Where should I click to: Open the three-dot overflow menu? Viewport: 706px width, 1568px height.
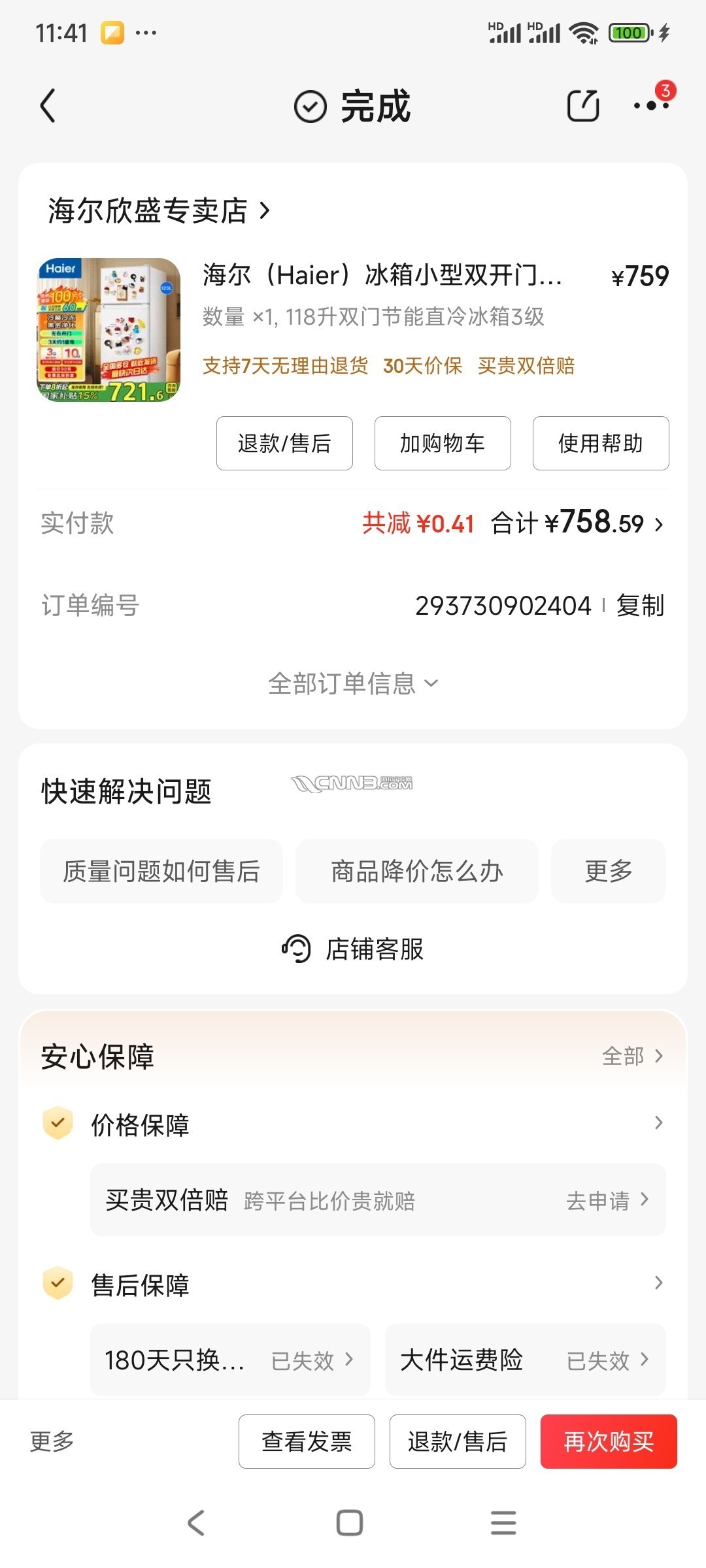tap(651, 105)
